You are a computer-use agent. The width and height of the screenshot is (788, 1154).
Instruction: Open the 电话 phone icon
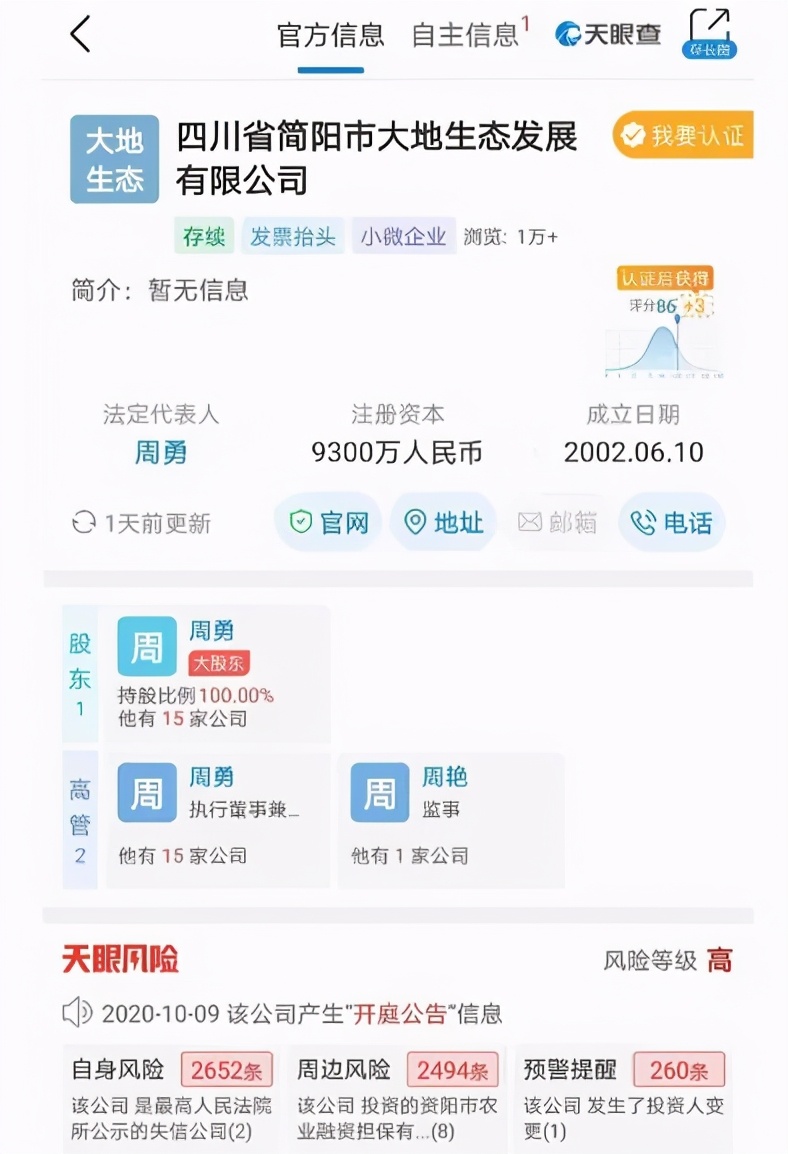coord(671,521)
